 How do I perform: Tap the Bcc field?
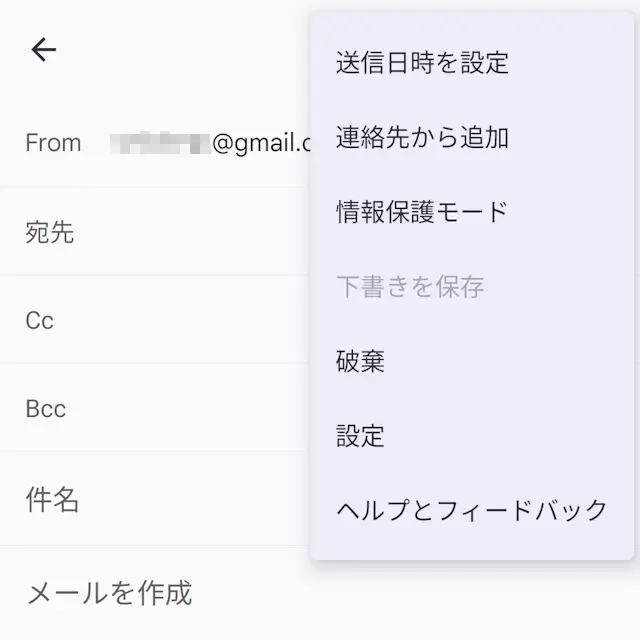pos(150,409)
